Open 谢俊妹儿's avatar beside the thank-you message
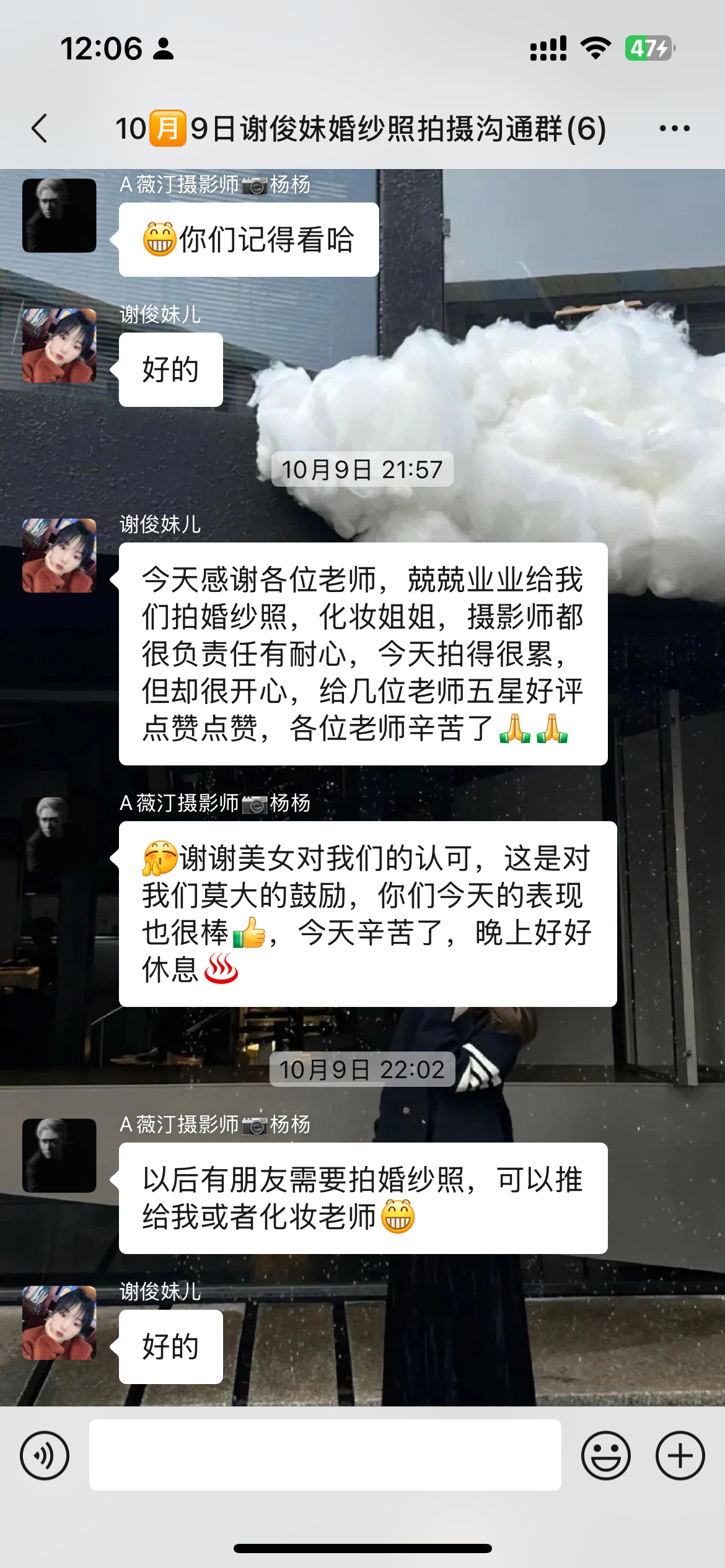Viewport: 725px width, 1568px height. tap(59, 555)
